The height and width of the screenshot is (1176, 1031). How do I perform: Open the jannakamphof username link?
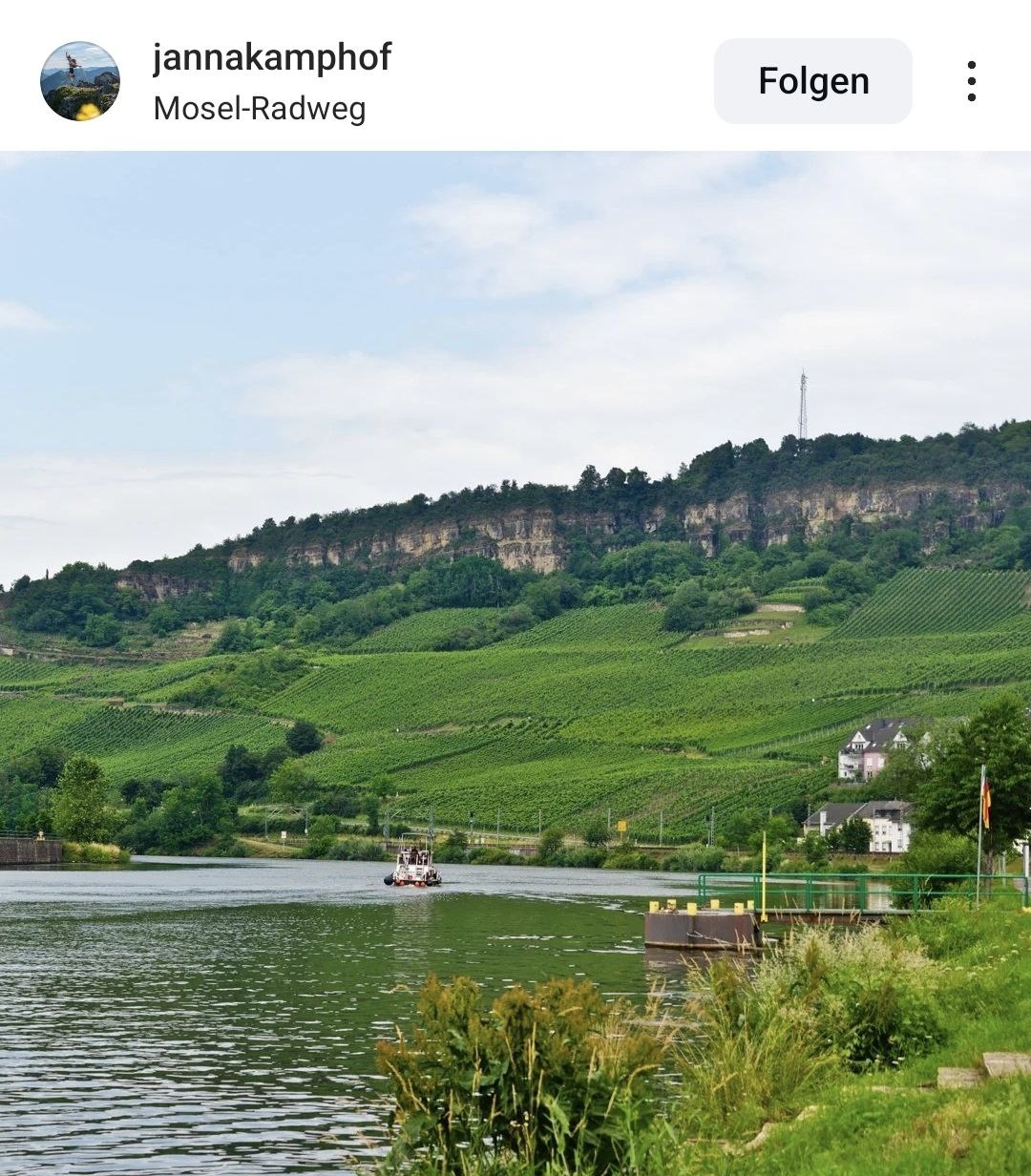(x=272, y=57)
